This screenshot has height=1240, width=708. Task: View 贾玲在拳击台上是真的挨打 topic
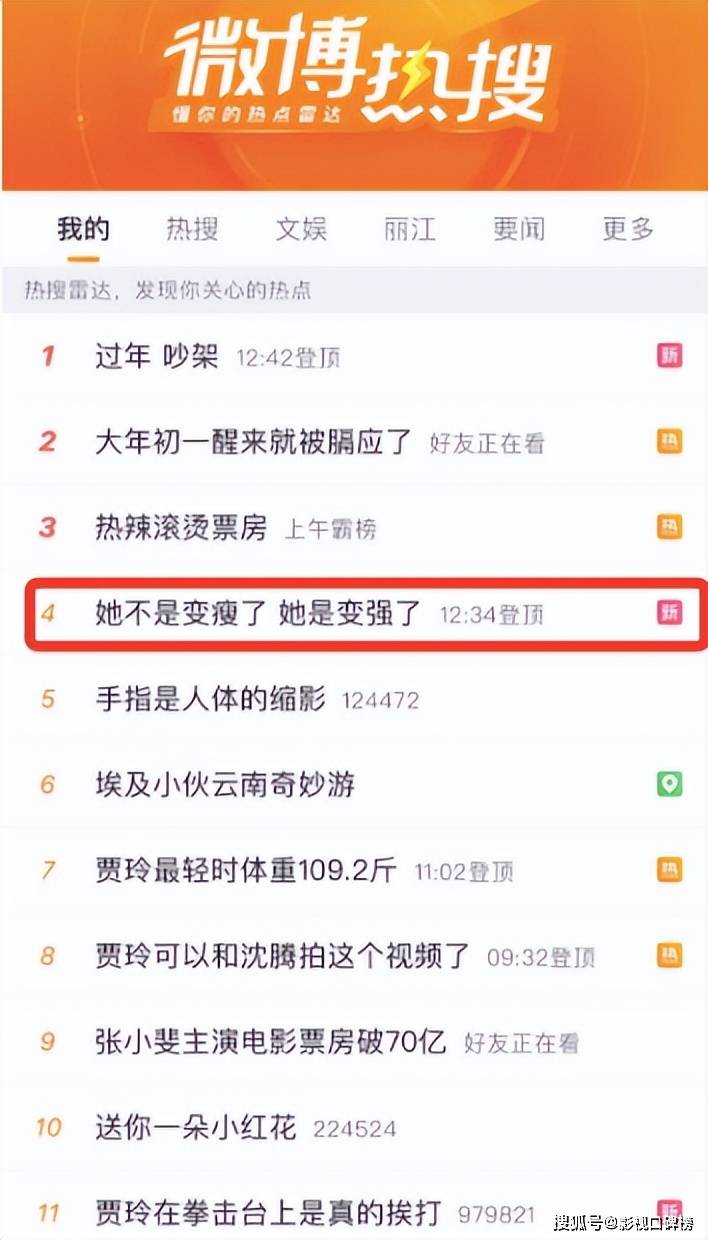click(x=268, y=1213)
